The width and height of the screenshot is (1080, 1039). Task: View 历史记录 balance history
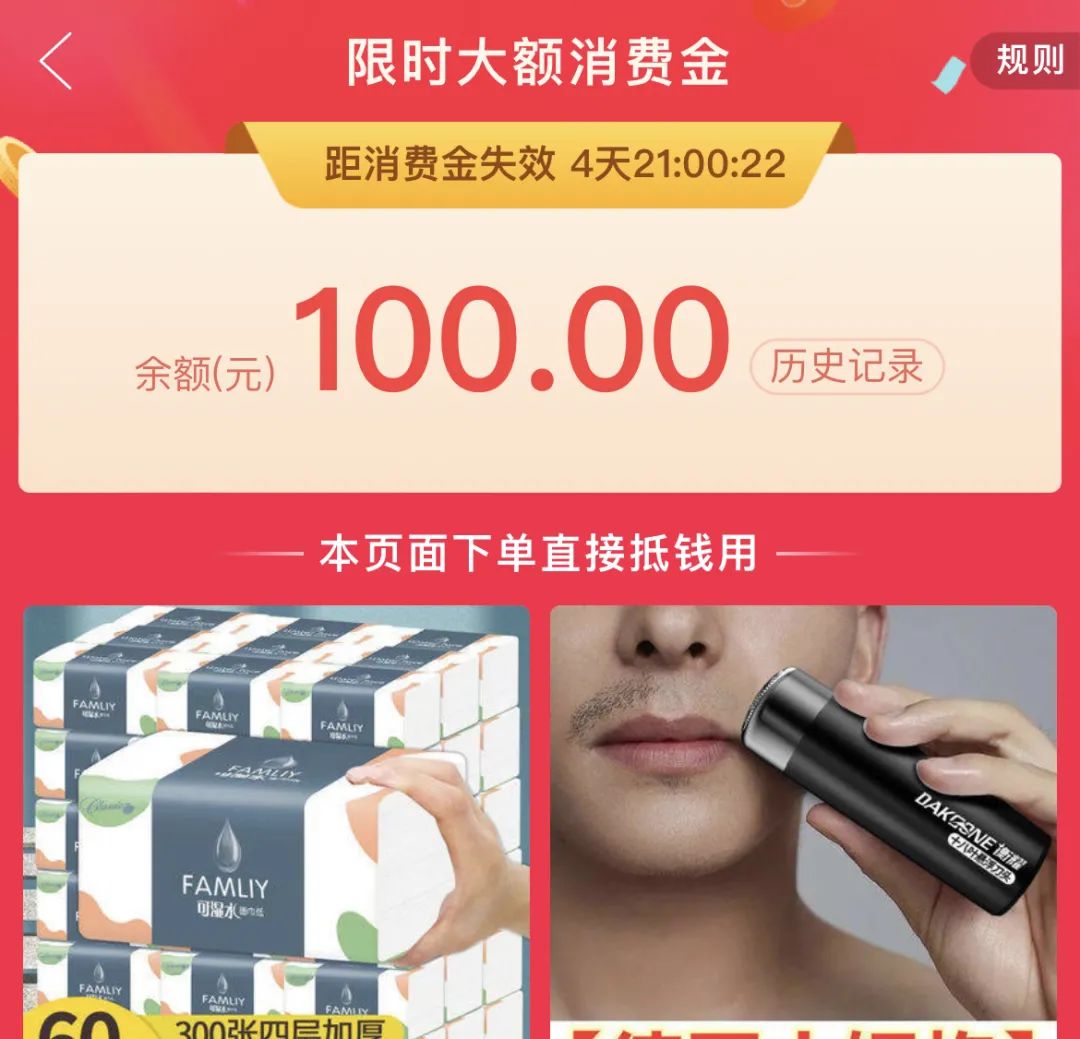tap(846, 368)
